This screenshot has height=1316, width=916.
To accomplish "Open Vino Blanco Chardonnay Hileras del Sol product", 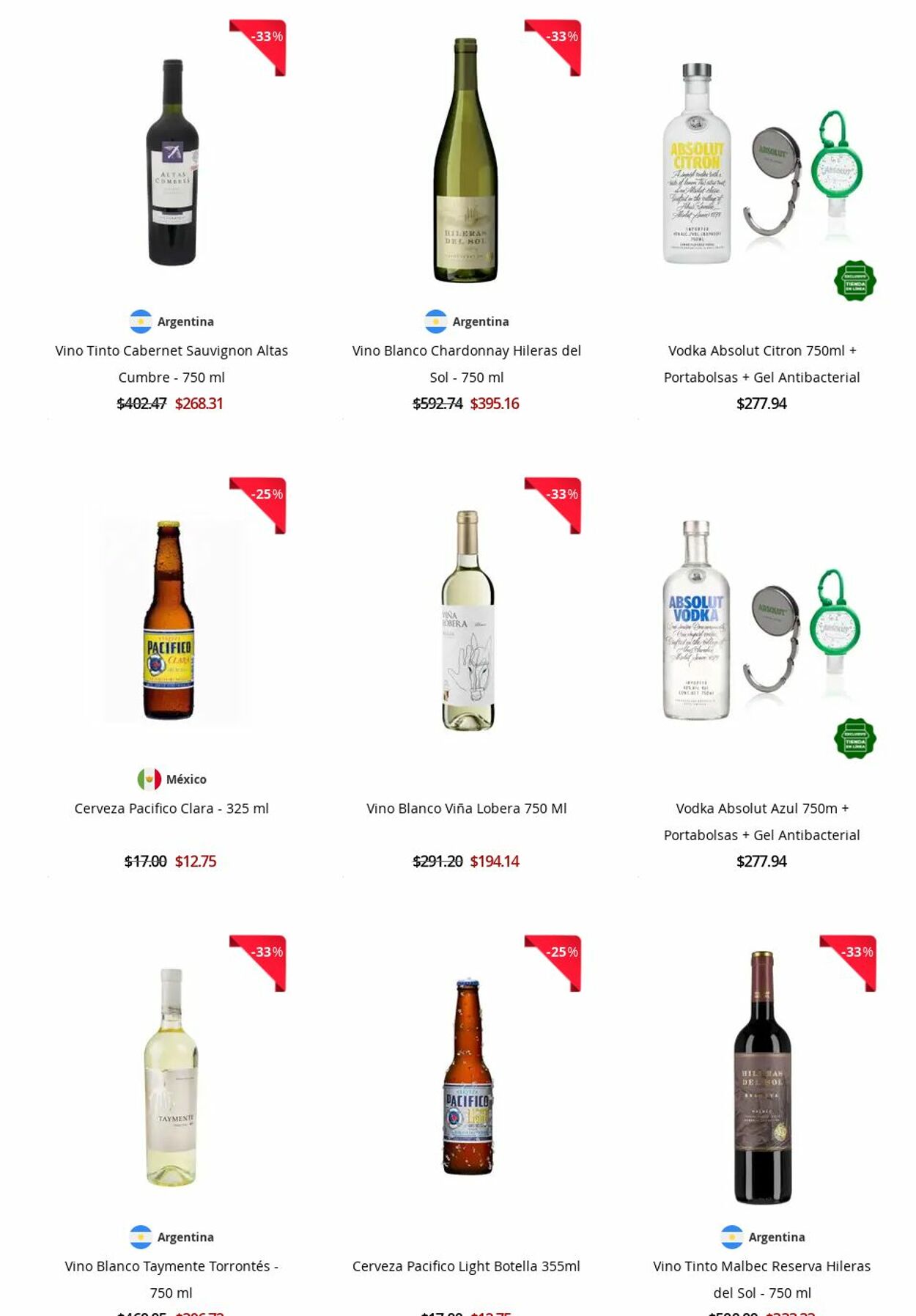I will [x=466, y=364].
